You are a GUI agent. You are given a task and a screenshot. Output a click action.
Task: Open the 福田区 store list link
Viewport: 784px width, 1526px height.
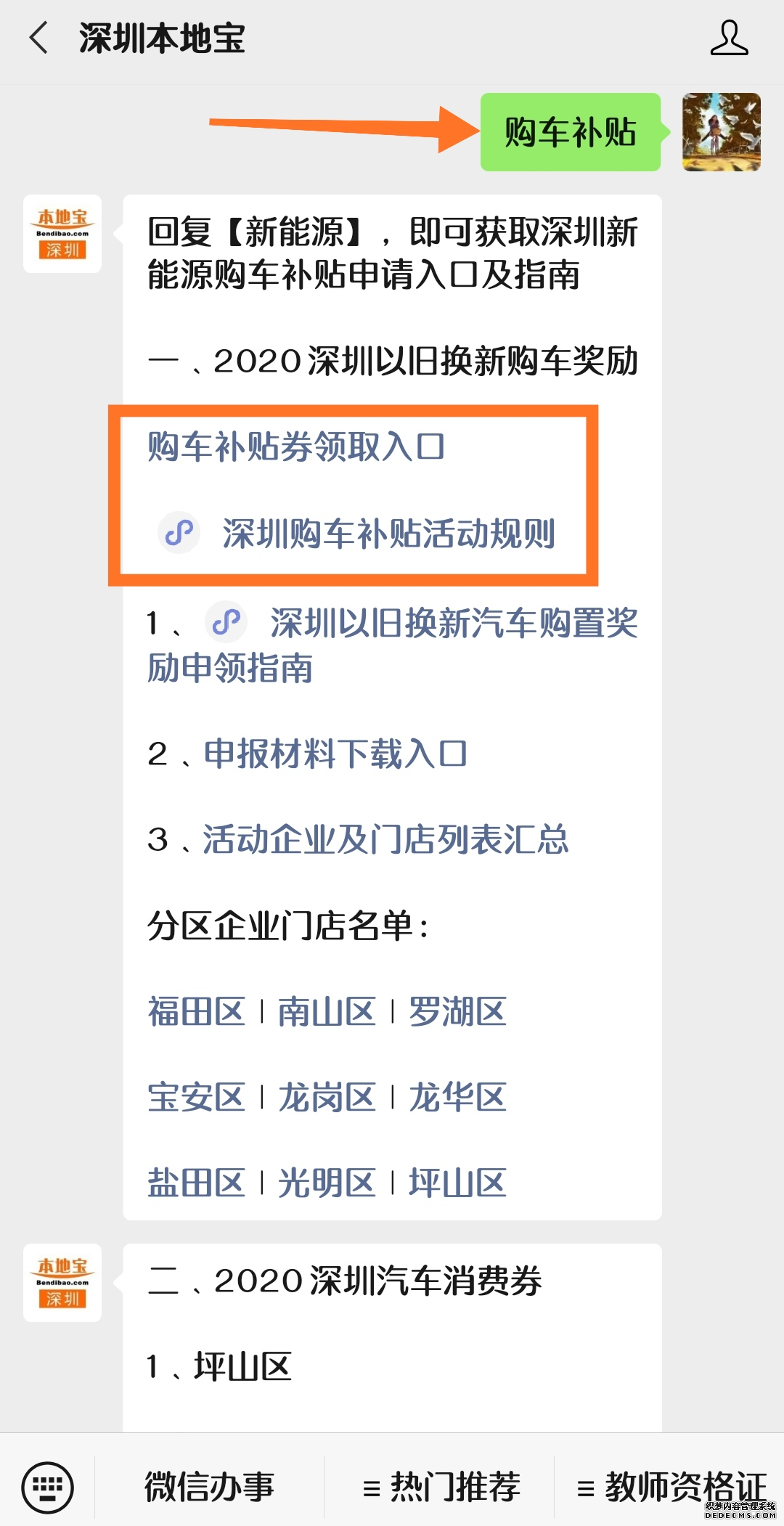coord(196,1011)
